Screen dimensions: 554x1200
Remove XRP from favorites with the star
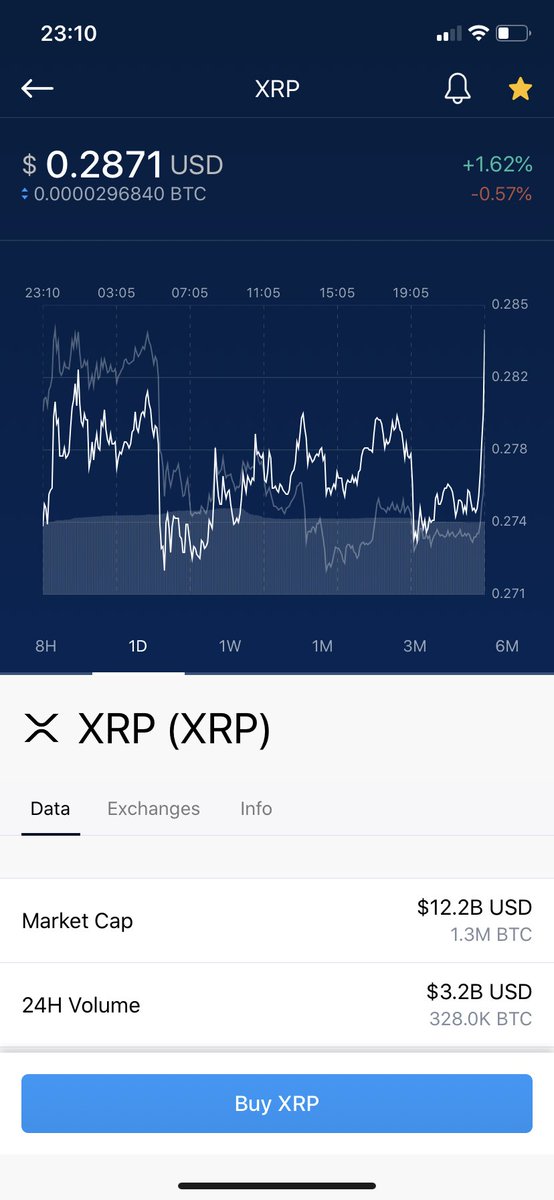click(520, 88)
